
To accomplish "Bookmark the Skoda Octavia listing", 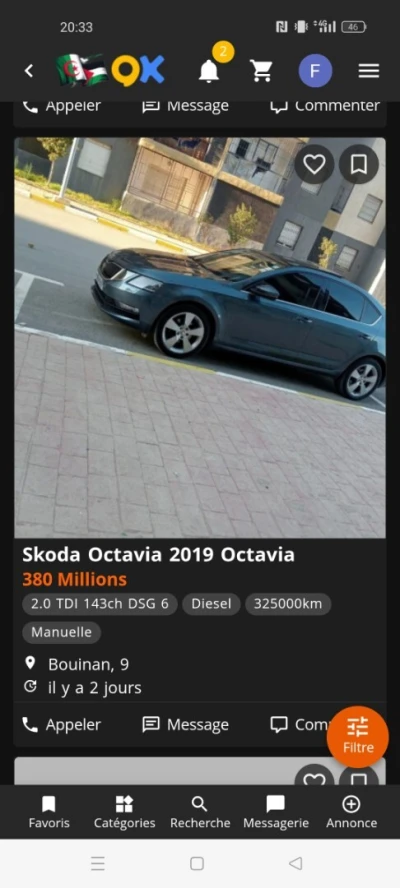I will point(359,164).
